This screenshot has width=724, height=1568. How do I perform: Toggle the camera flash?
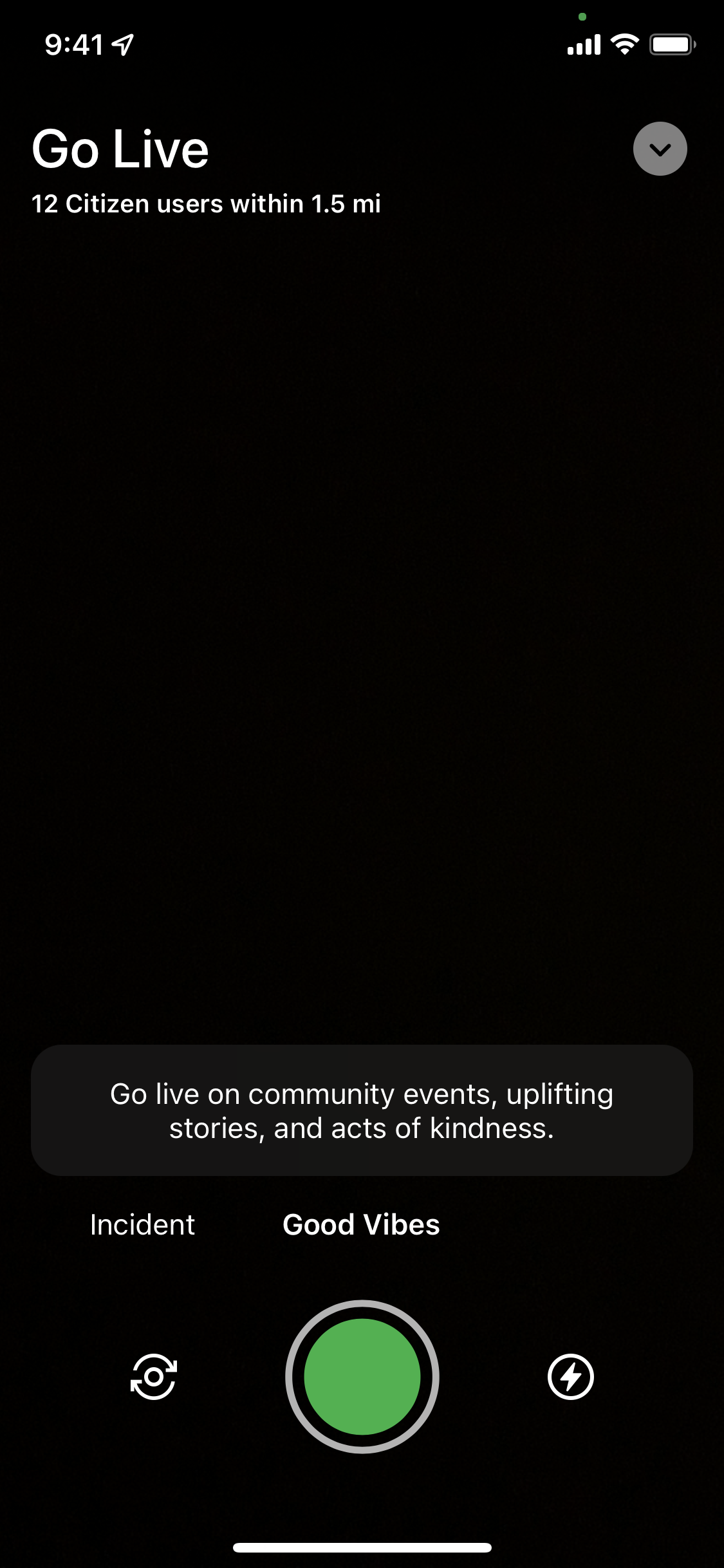pyautogui.click(x=571, y=1377)
